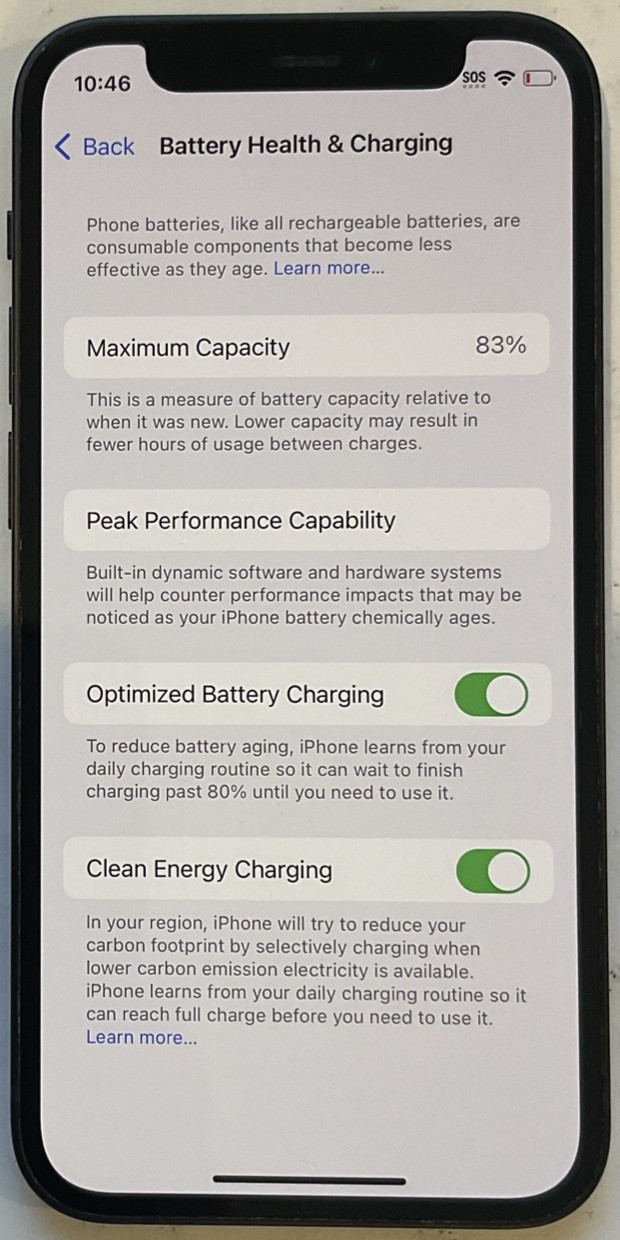Go back to the previous Battery screen
620x1240 pixels.
point(94,146)
